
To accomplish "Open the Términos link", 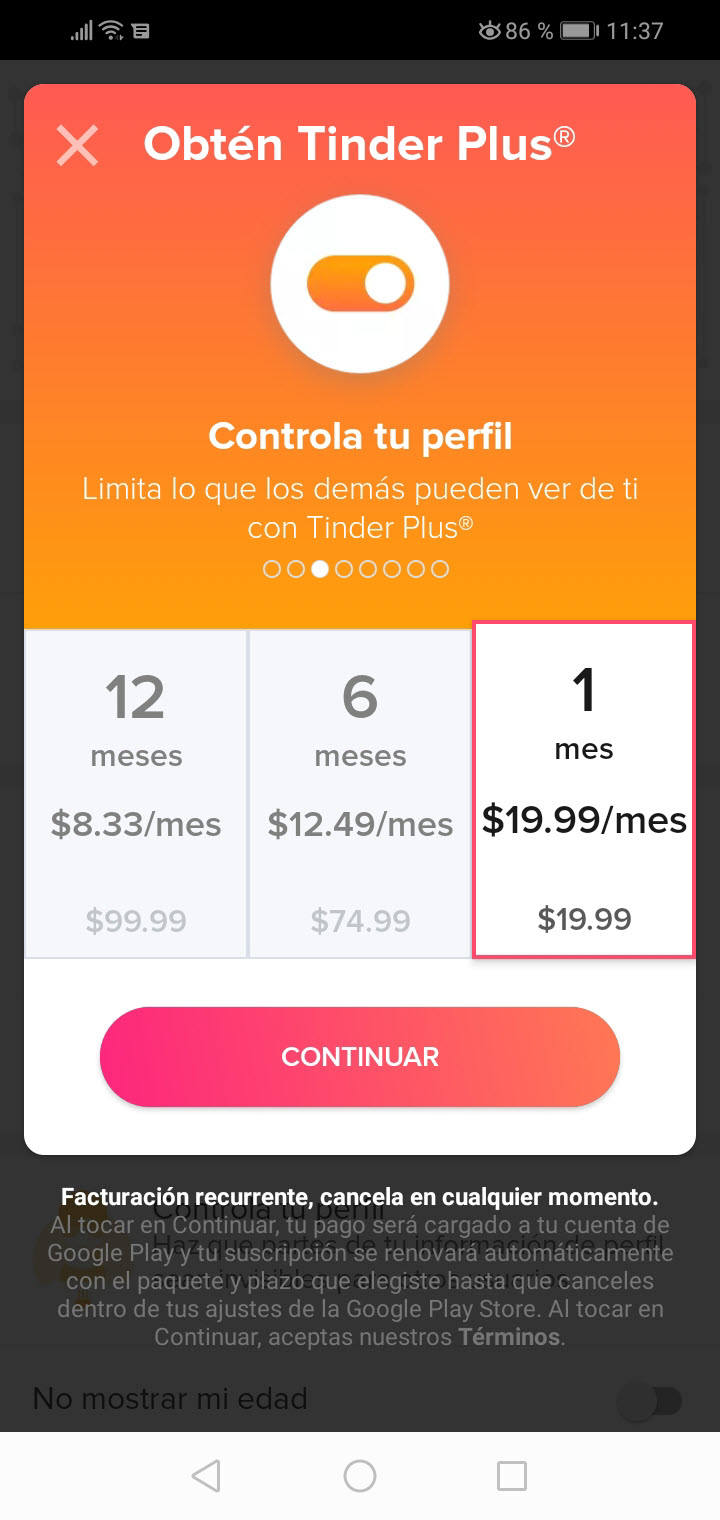I will click(508, 1337).
